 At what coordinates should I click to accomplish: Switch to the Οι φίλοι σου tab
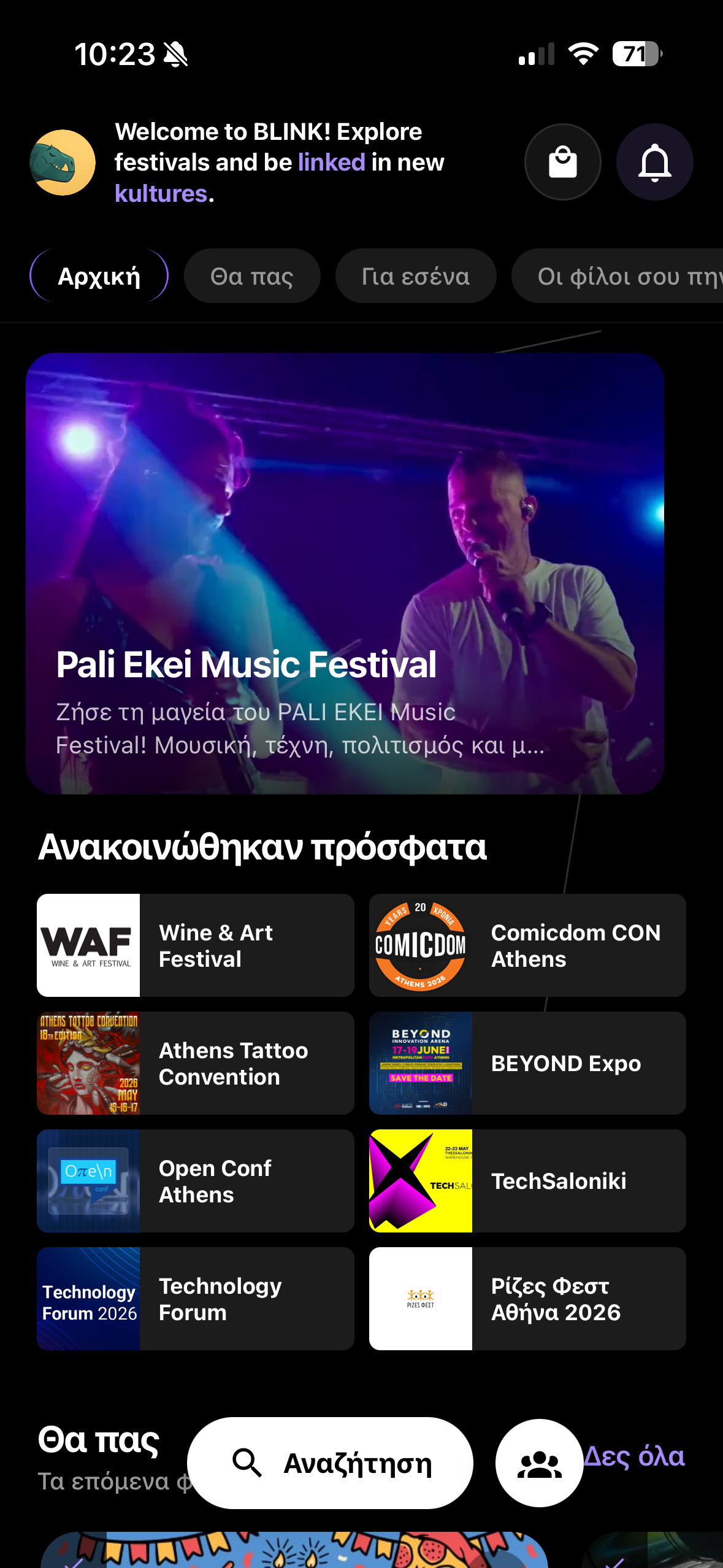[619, 276]
